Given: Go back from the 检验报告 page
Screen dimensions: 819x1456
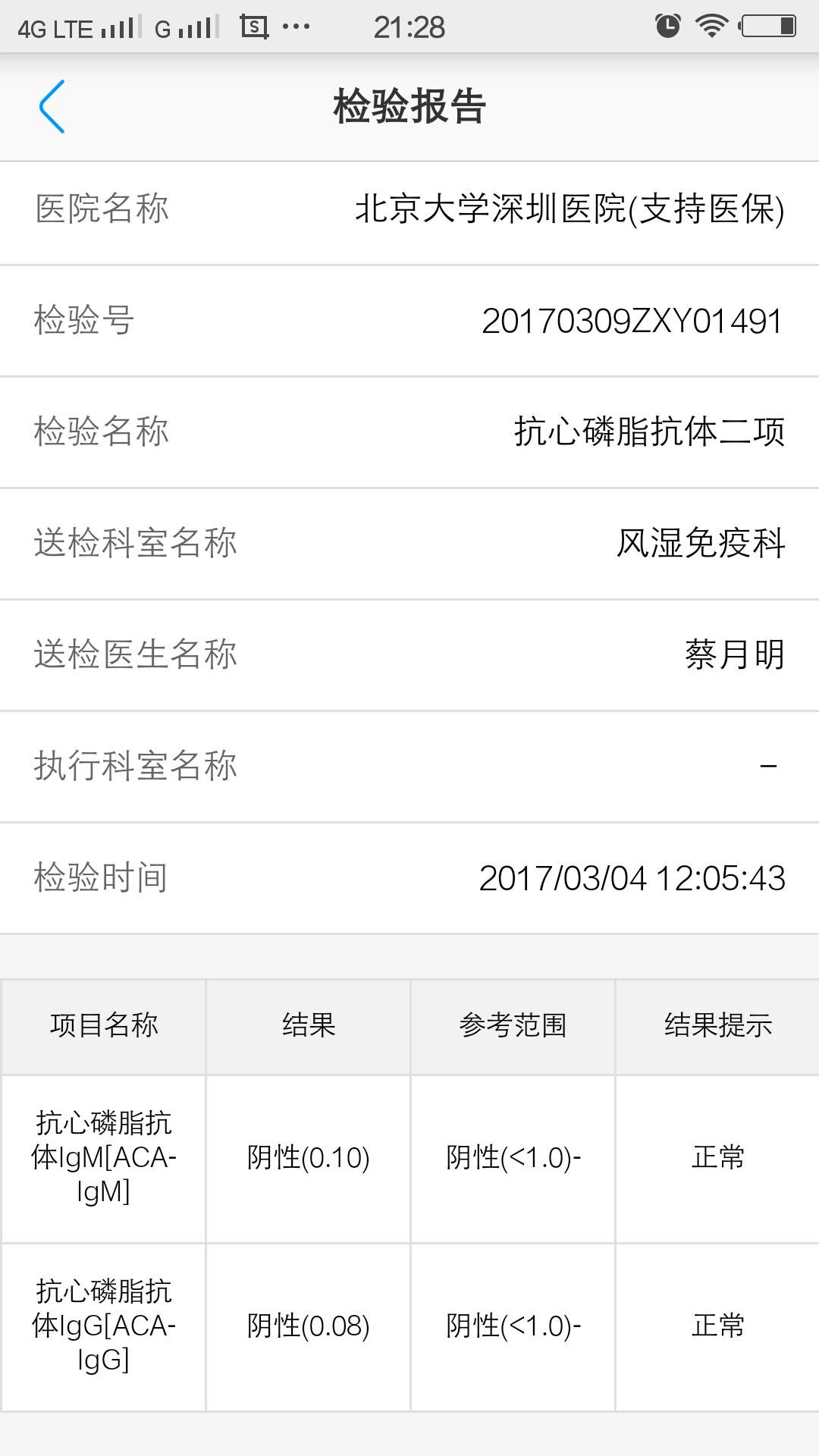Looking at the screenshot, I should [52, 107].
